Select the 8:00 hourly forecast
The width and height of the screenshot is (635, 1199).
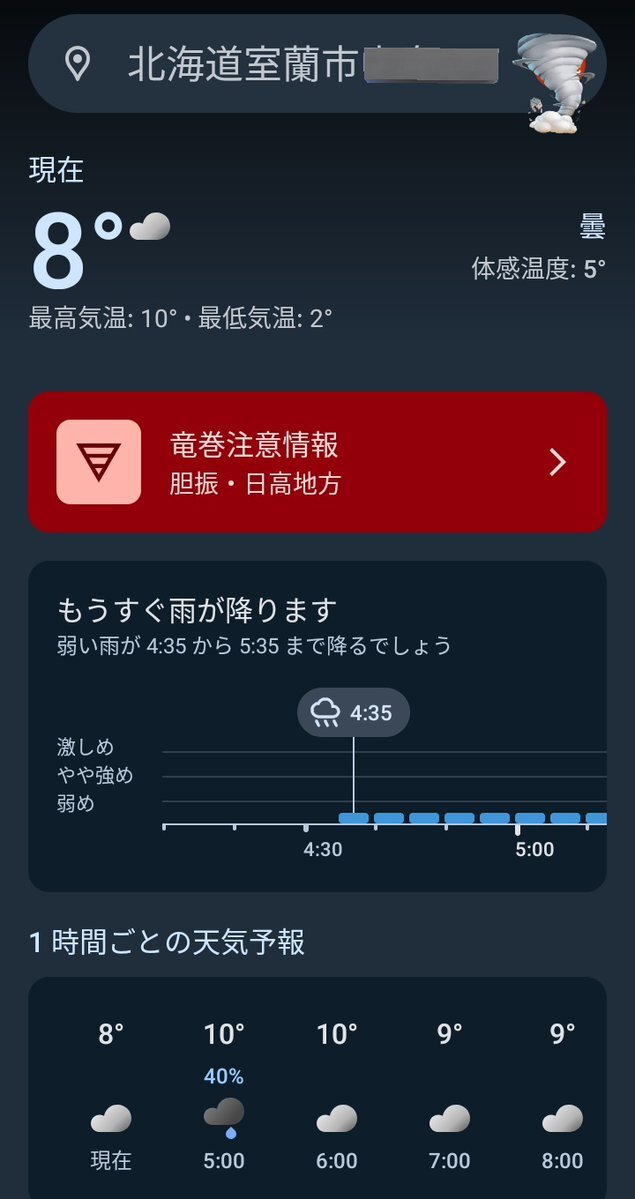562,1095
